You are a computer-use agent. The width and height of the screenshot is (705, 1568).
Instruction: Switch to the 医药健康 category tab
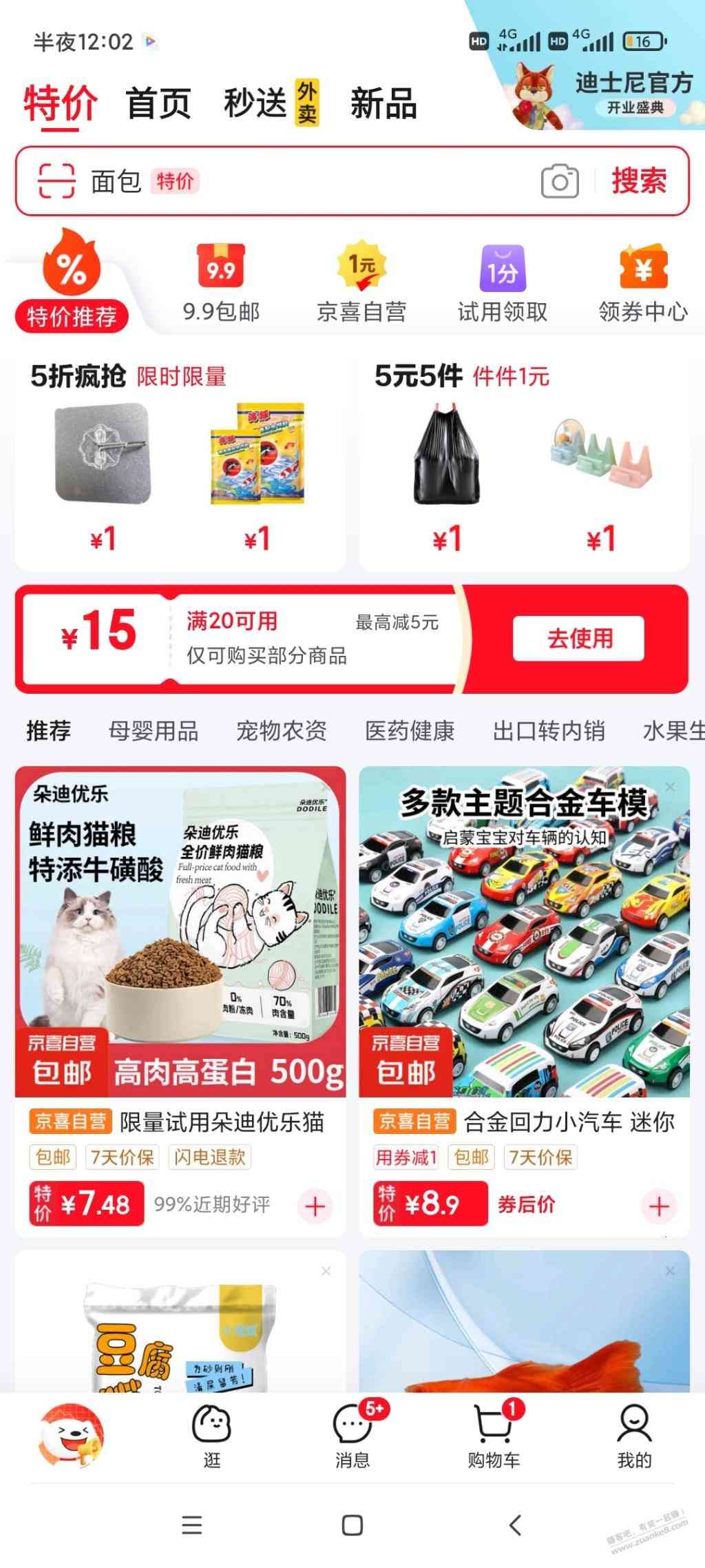410,730
